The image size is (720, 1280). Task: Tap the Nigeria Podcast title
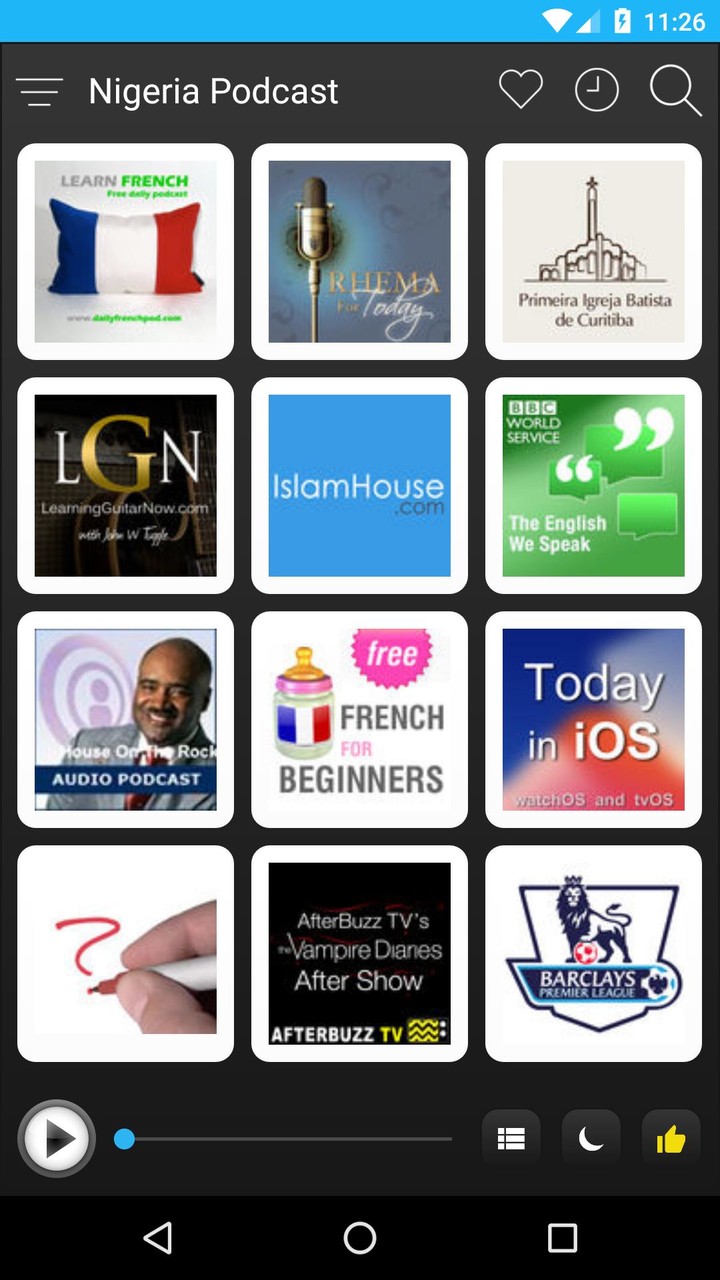click(213, 91)
